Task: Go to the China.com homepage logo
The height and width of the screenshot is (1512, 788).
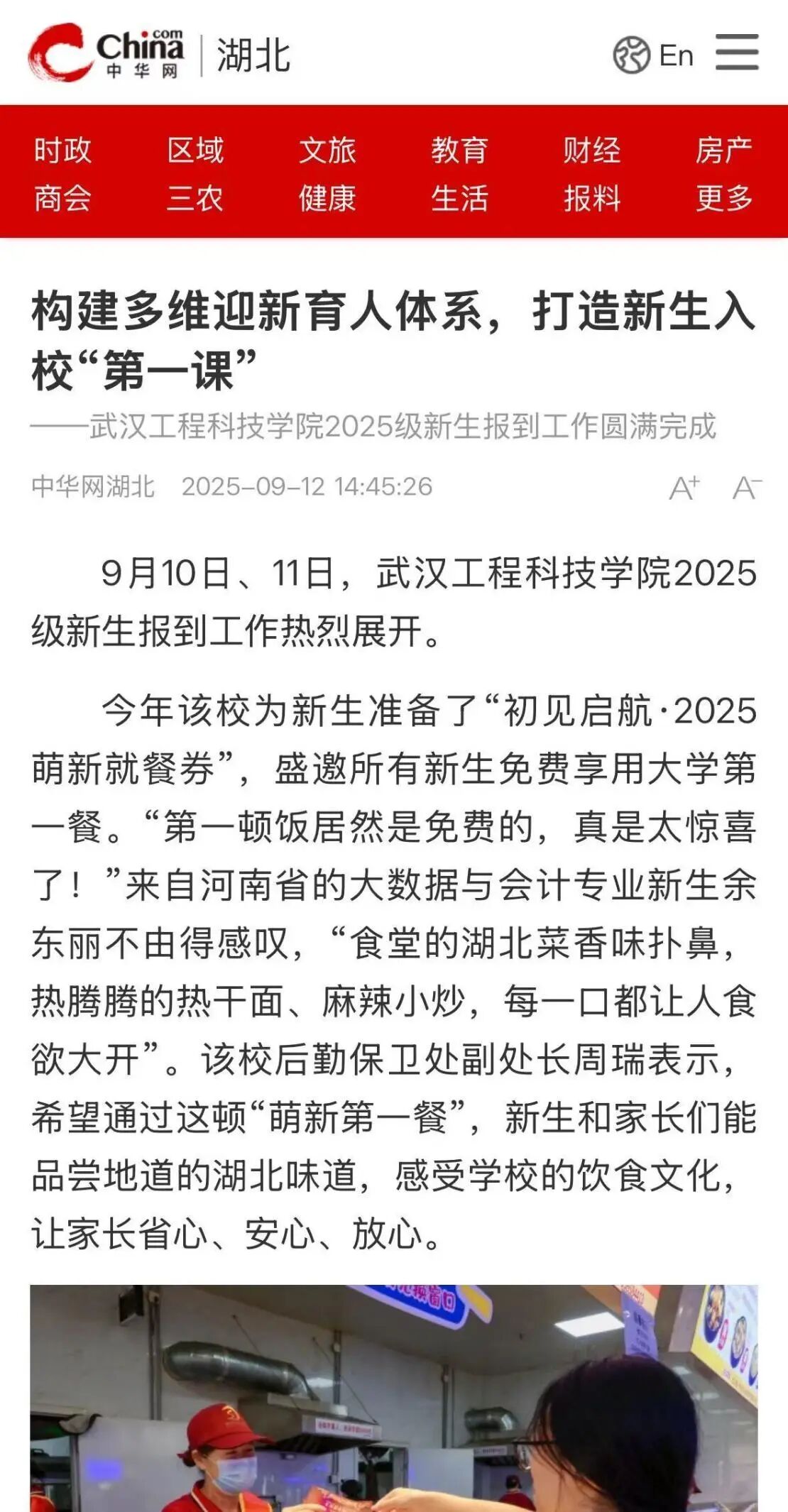Action: coord(106,53)
